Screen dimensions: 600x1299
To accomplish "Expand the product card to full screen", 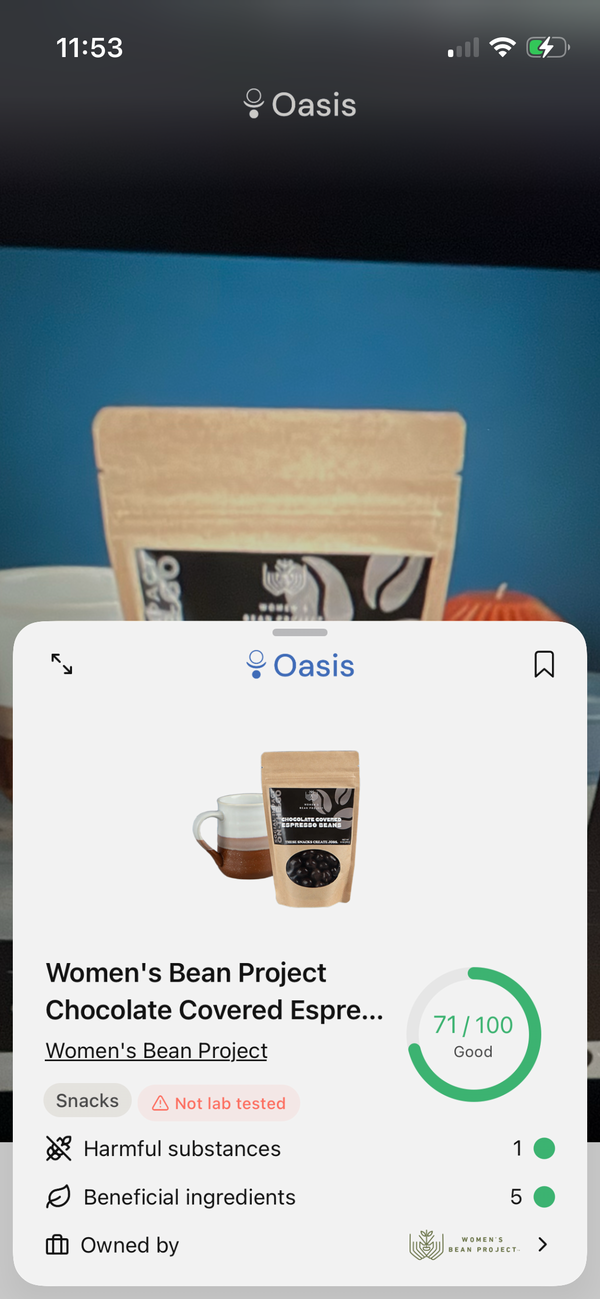I will click(x=62, y=664).
